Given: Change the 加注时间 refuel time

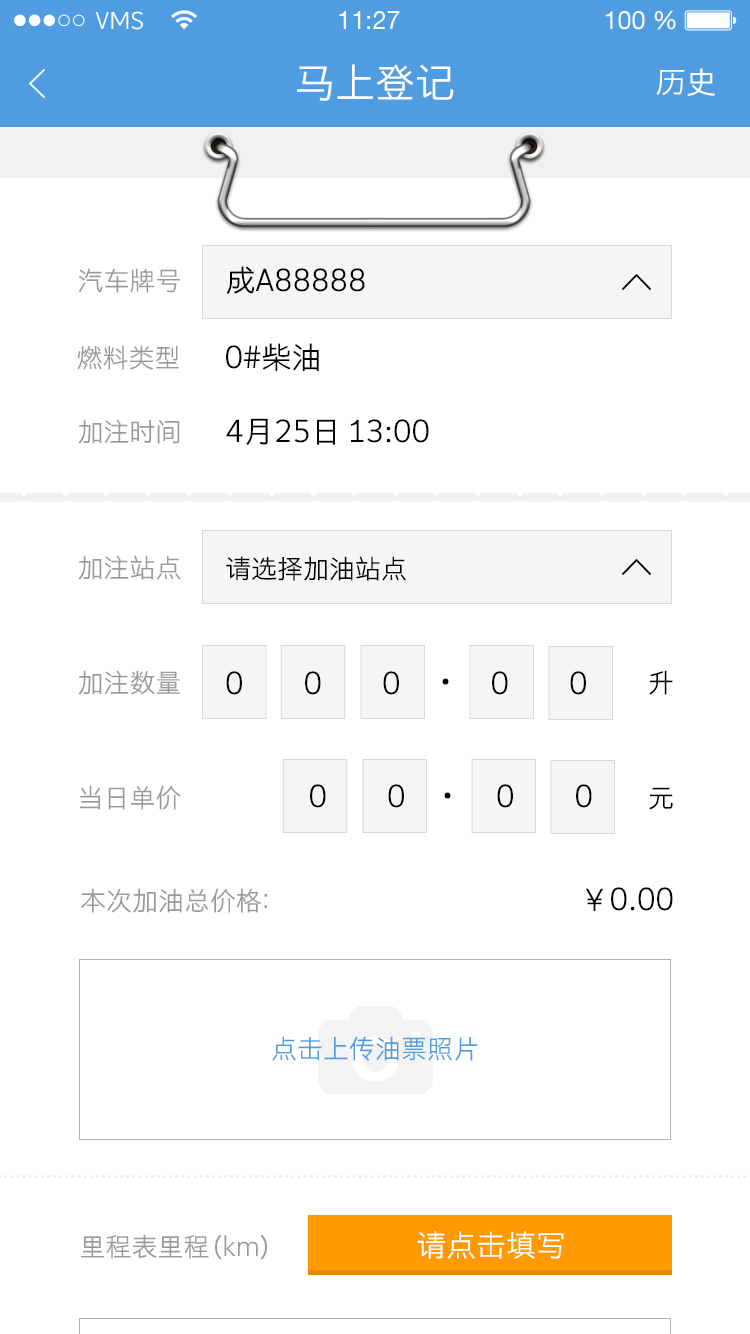Looking at the screenshot, I should pyautogui.click(x=328, y=432).
